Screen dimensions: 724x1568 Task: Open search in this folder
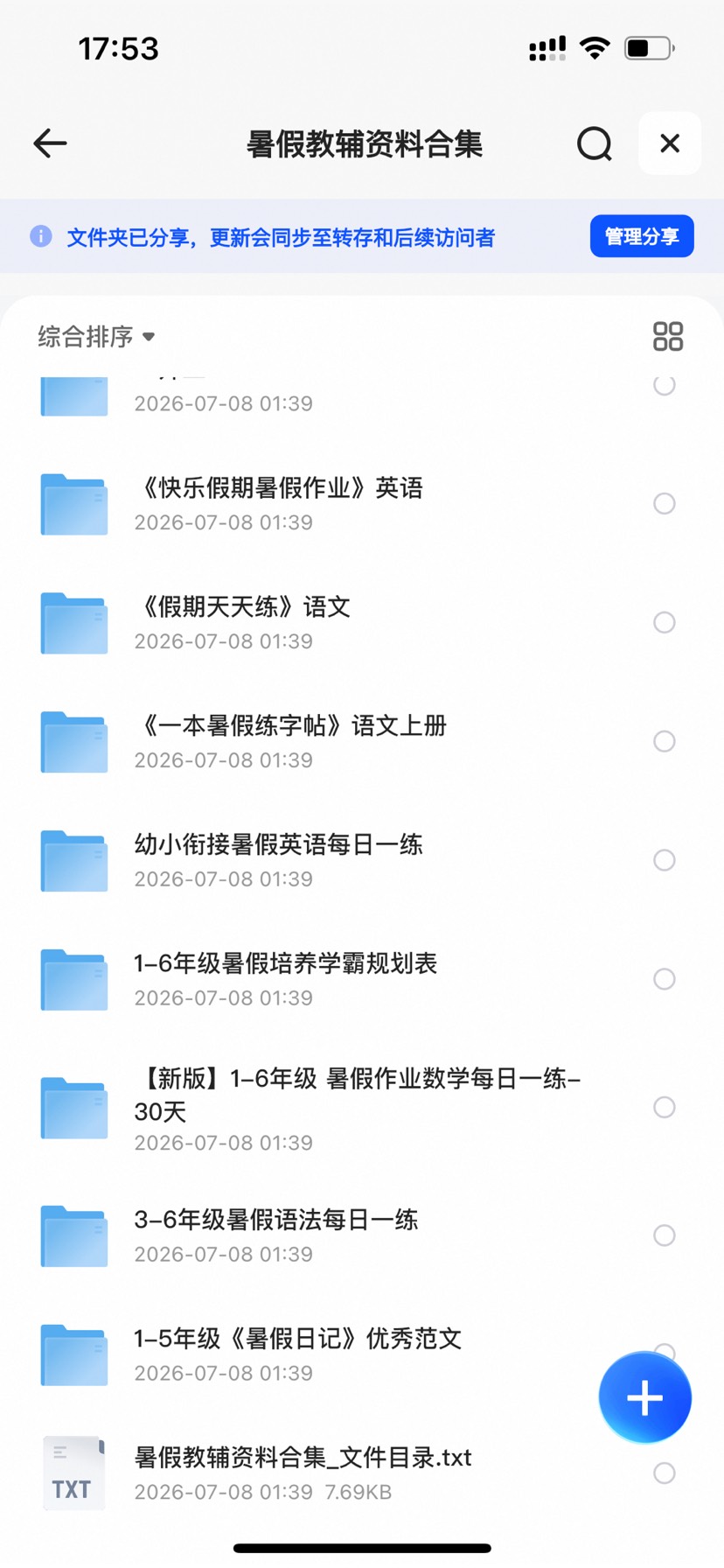click(x=595, y=143)
